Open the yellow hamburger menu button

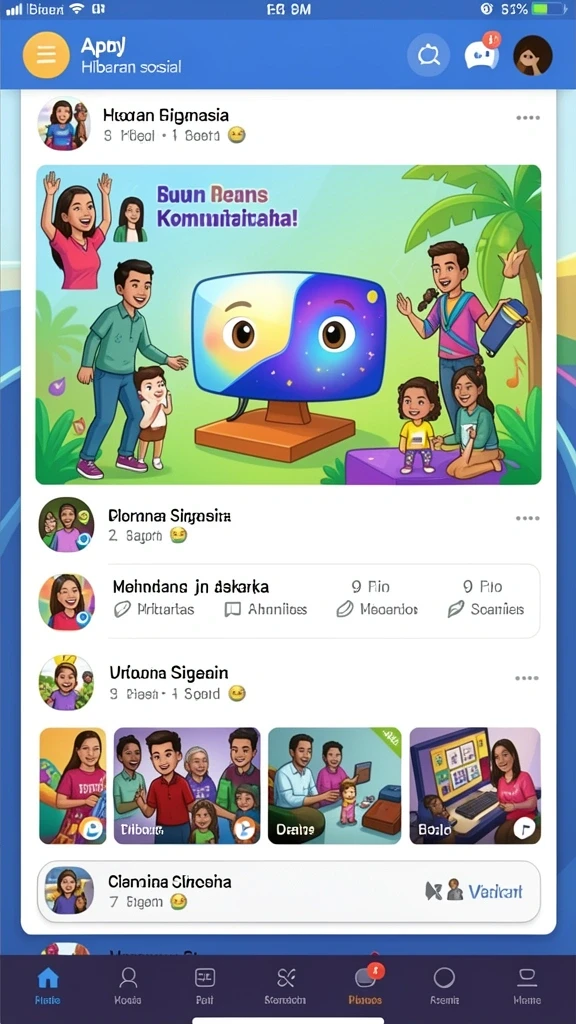click(46, 55)
